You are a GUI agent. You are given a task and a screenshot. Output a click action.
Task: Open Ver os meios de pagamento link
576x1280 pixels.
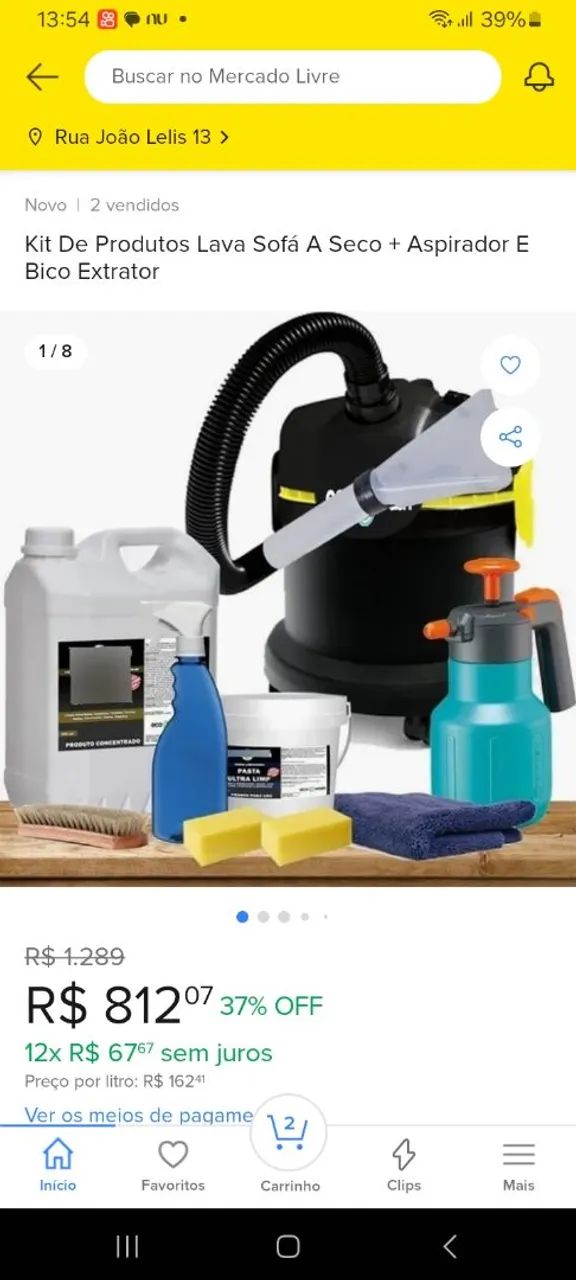tap(139, 1115)
